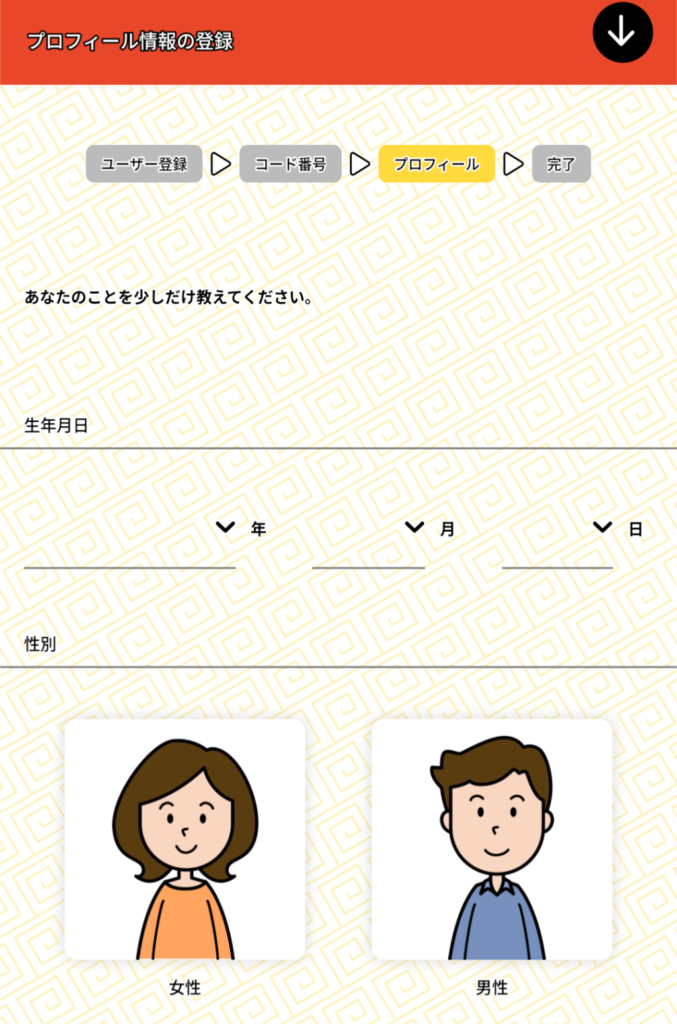Tap the down arrow button in header

pyautogui.click(x=622, y=33)
